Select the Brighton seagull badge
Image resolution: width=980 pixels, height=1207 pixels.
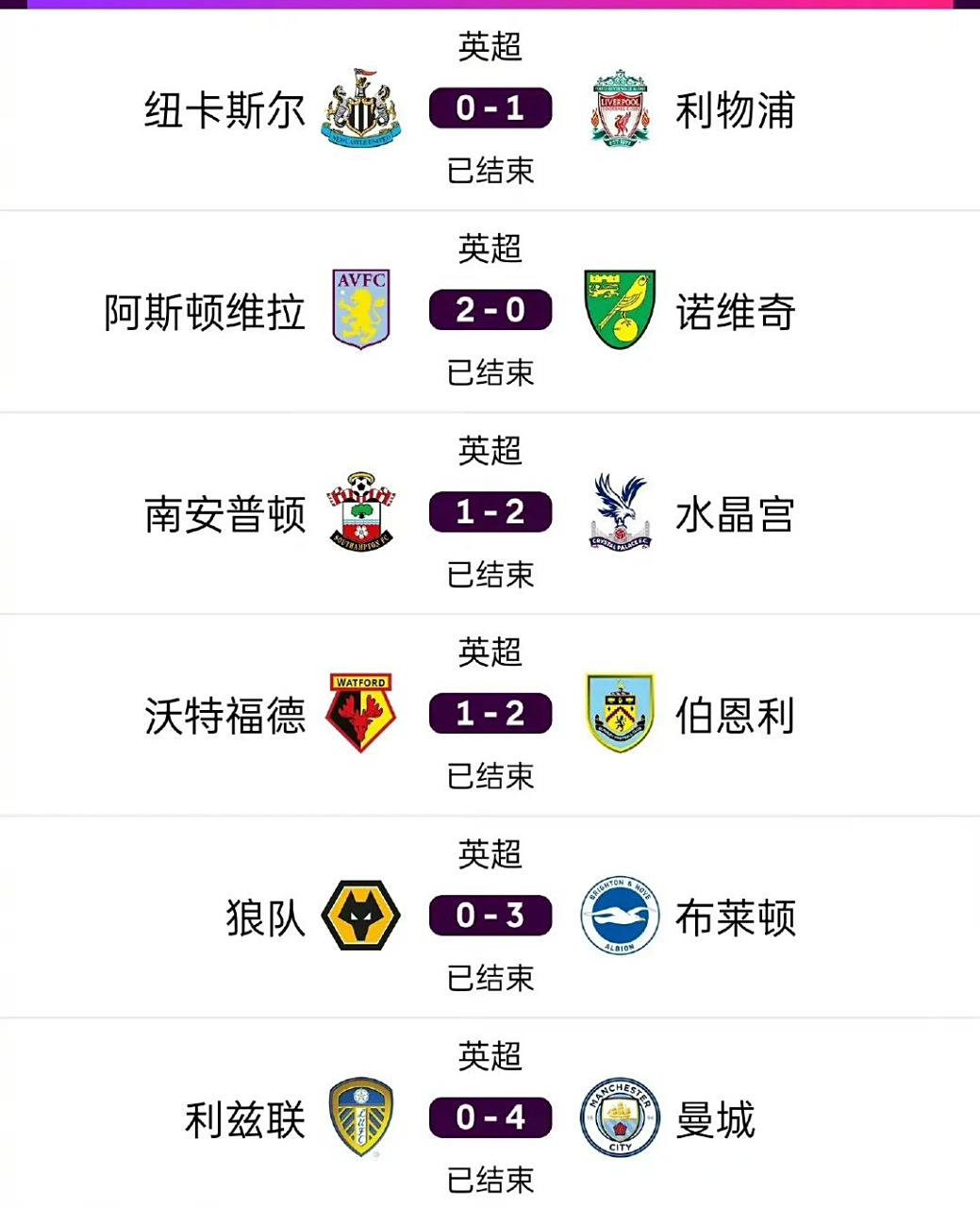pos(621,915)
